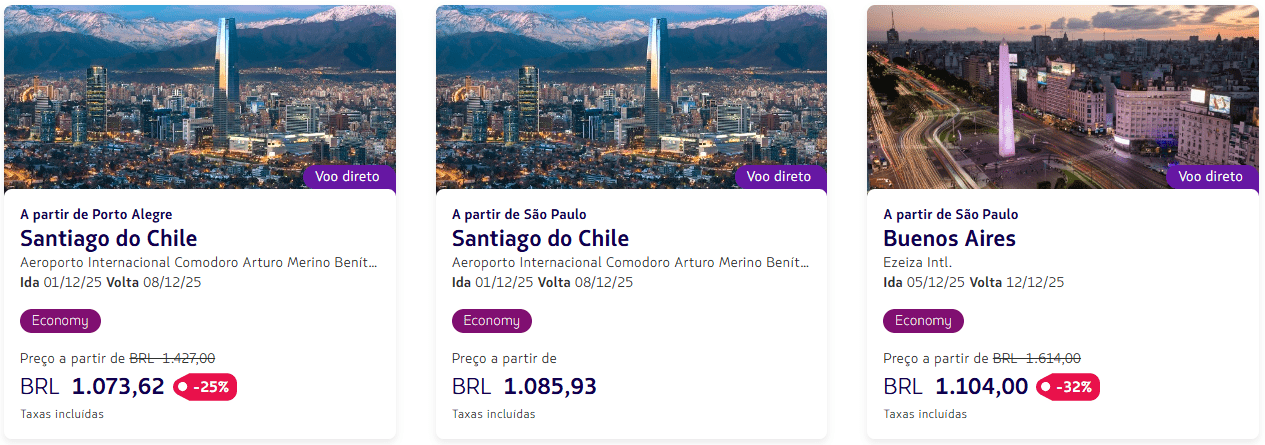Open the Santiago do Chile offer from Porto Alegre
Image resolution: width=1265 pixels, height=445 pixels.
(109, 239)
